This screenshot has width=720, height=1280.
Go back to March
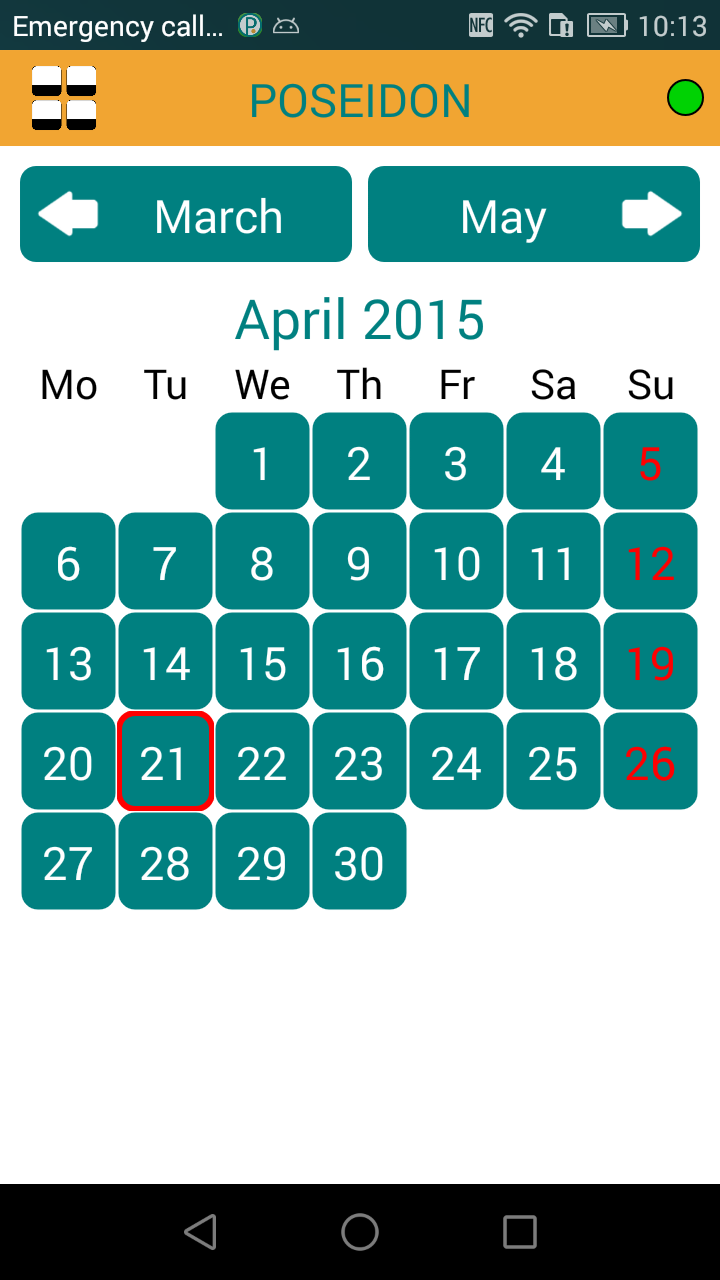186,215
